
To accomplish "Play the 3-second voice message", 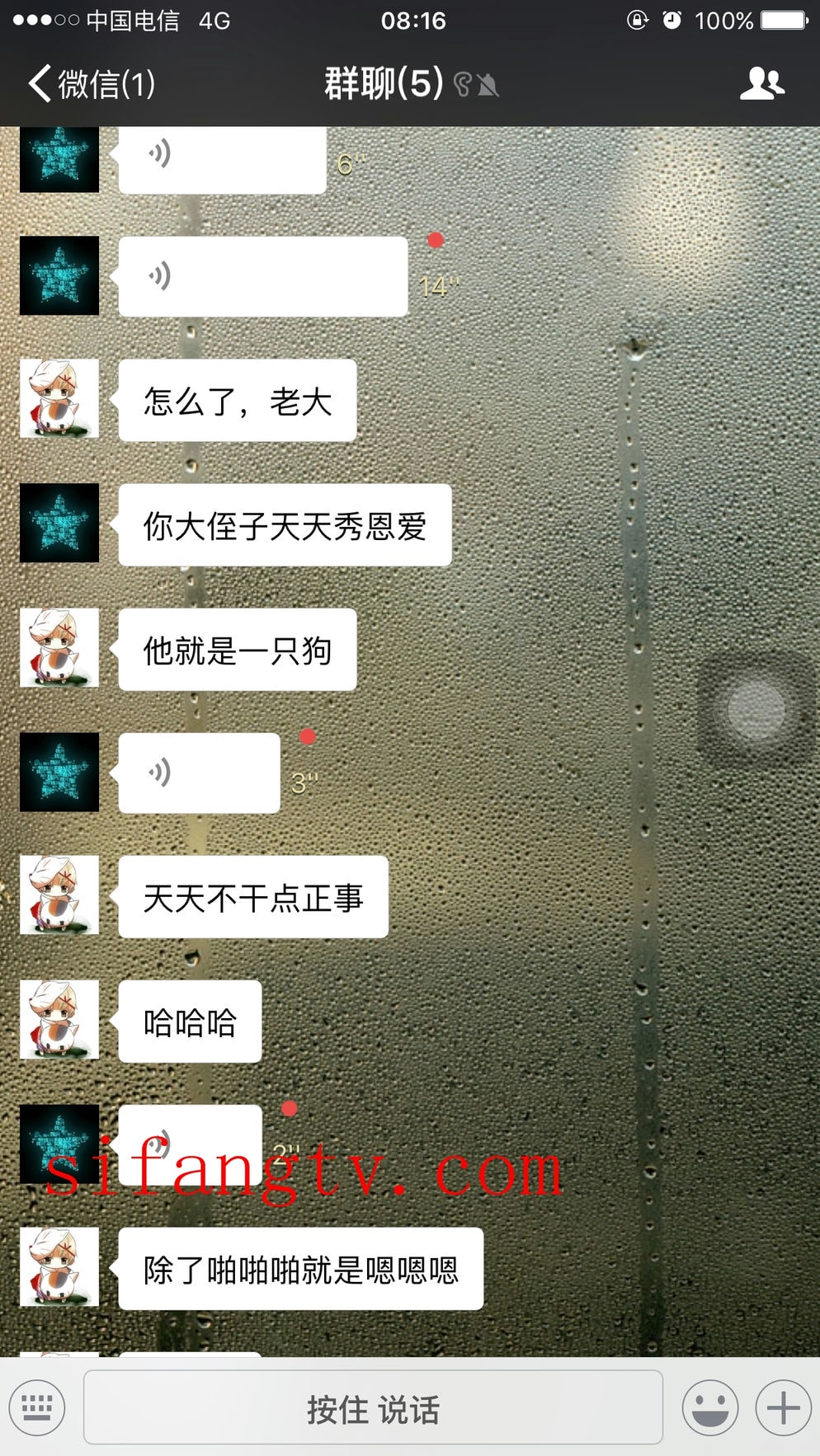I will [x=199, y=773].
